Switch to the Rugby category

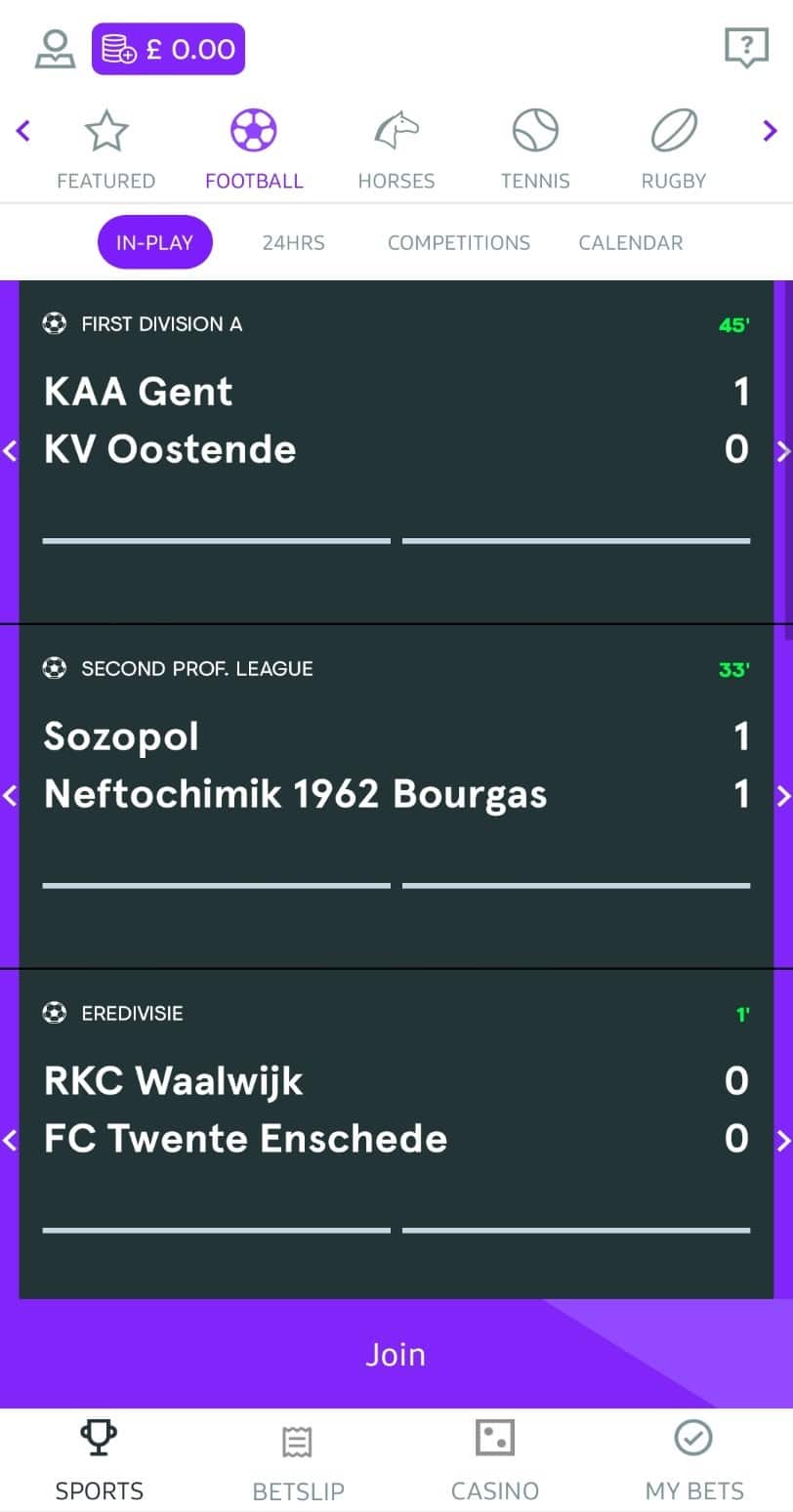[674, 150]
